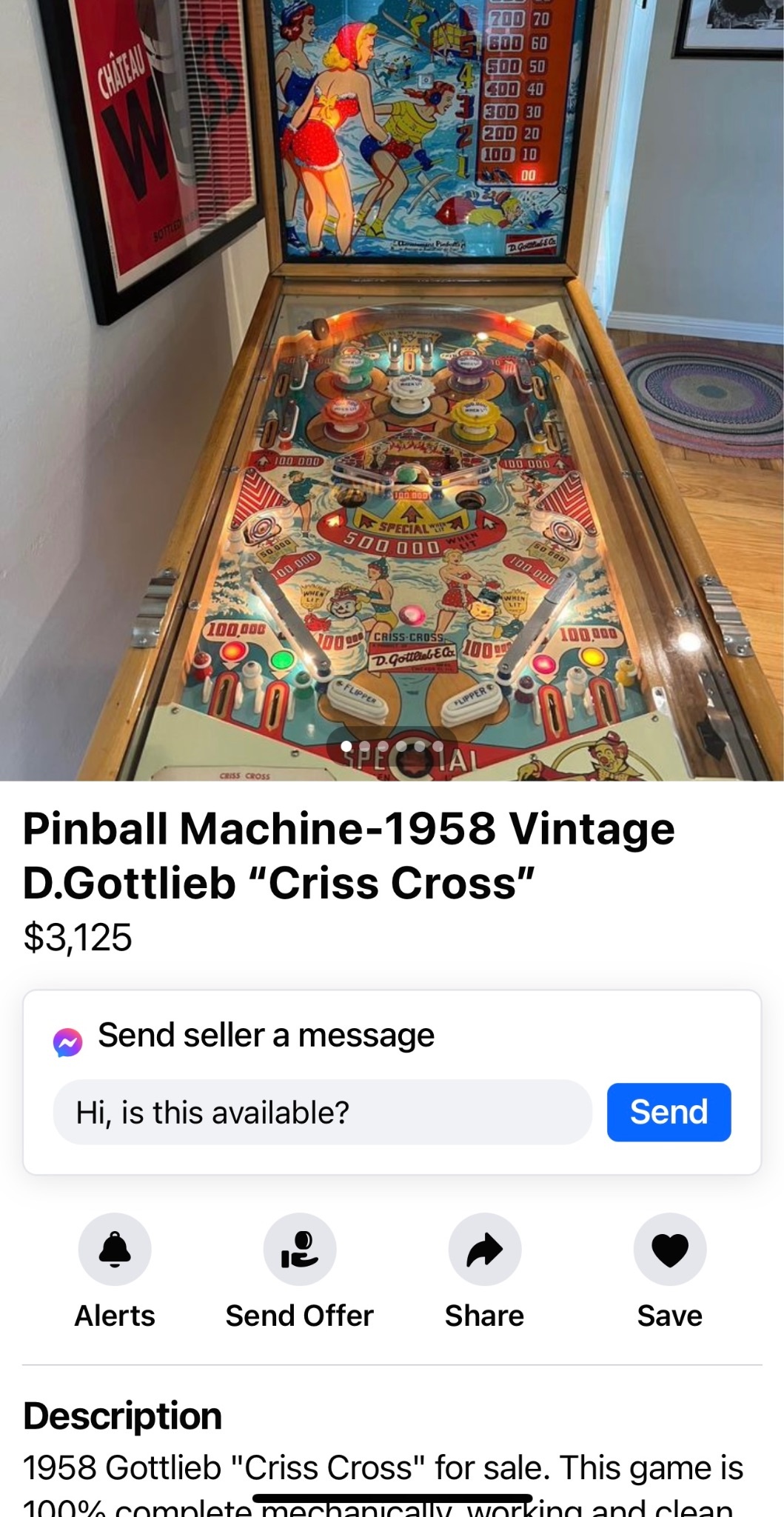The image size is (784, 1517).
Task: Tap the Send Offer hand icon
Action: coord(299,1249)
